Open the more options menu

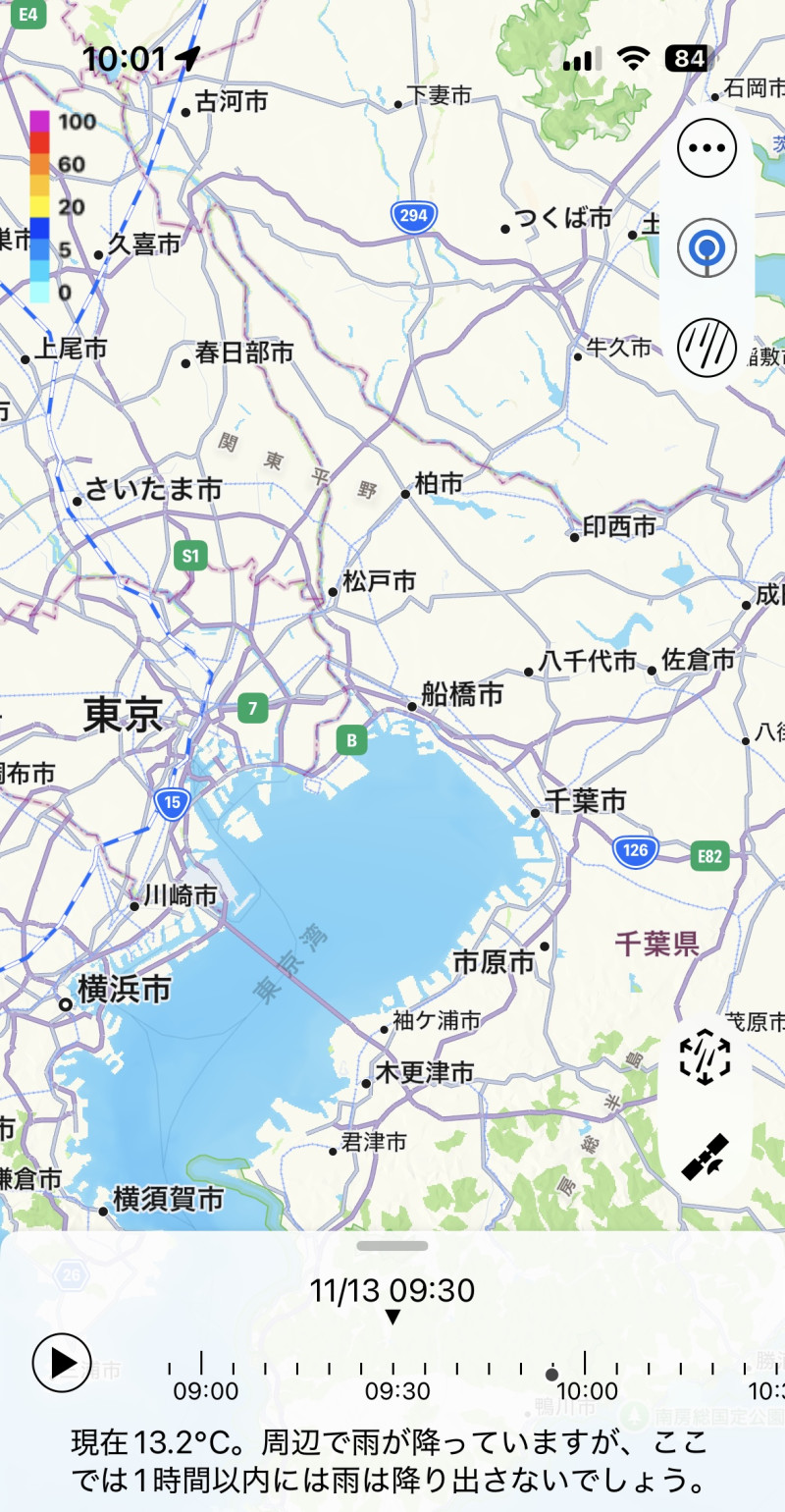(x=706, y=148)
